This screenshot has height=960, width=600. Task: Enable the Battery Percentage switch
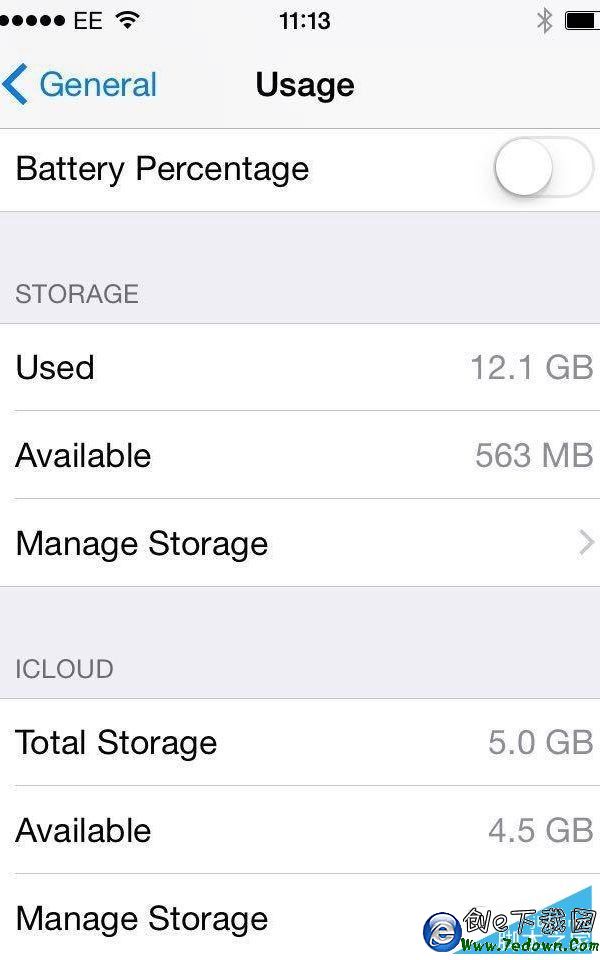[543, 170]
